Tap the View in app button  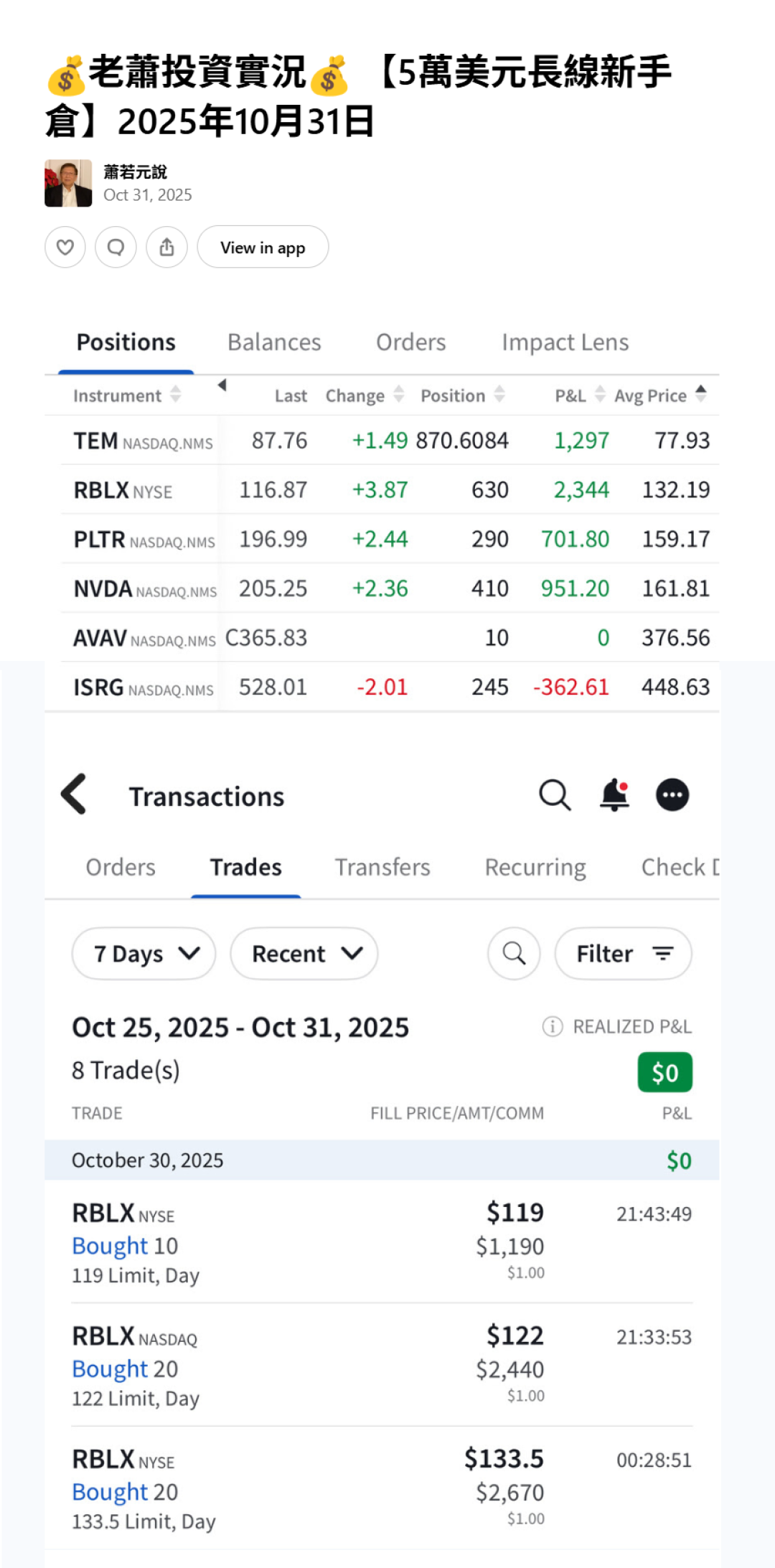263,248
